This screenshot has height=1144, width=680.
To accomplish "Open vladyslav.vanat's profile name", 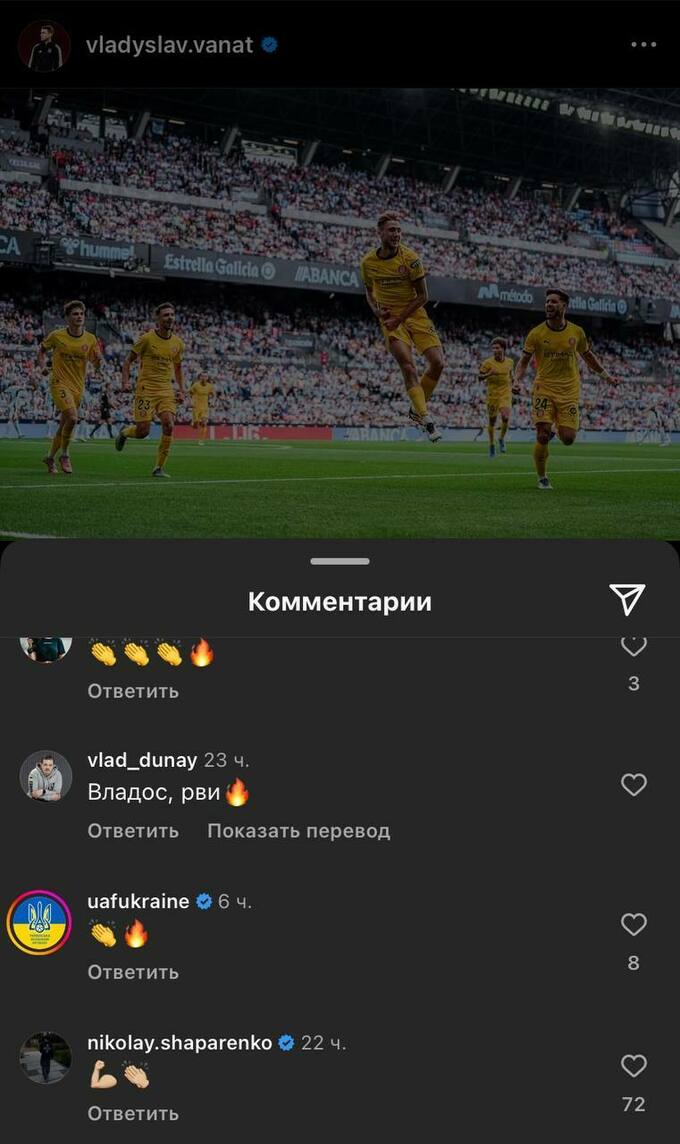I will point(169,45).
